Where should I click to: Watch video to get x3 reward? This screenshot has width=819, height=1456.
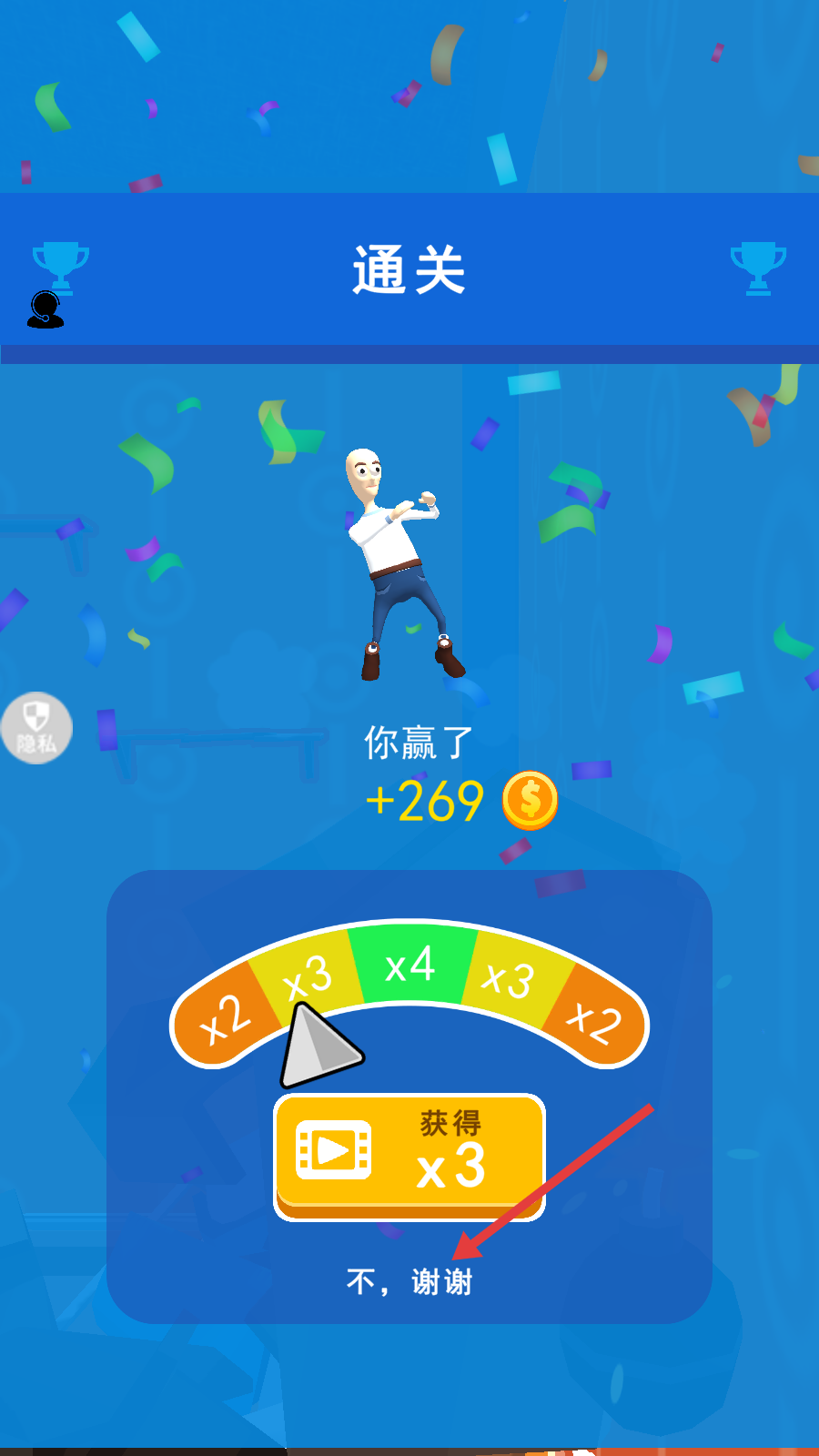409,1156
